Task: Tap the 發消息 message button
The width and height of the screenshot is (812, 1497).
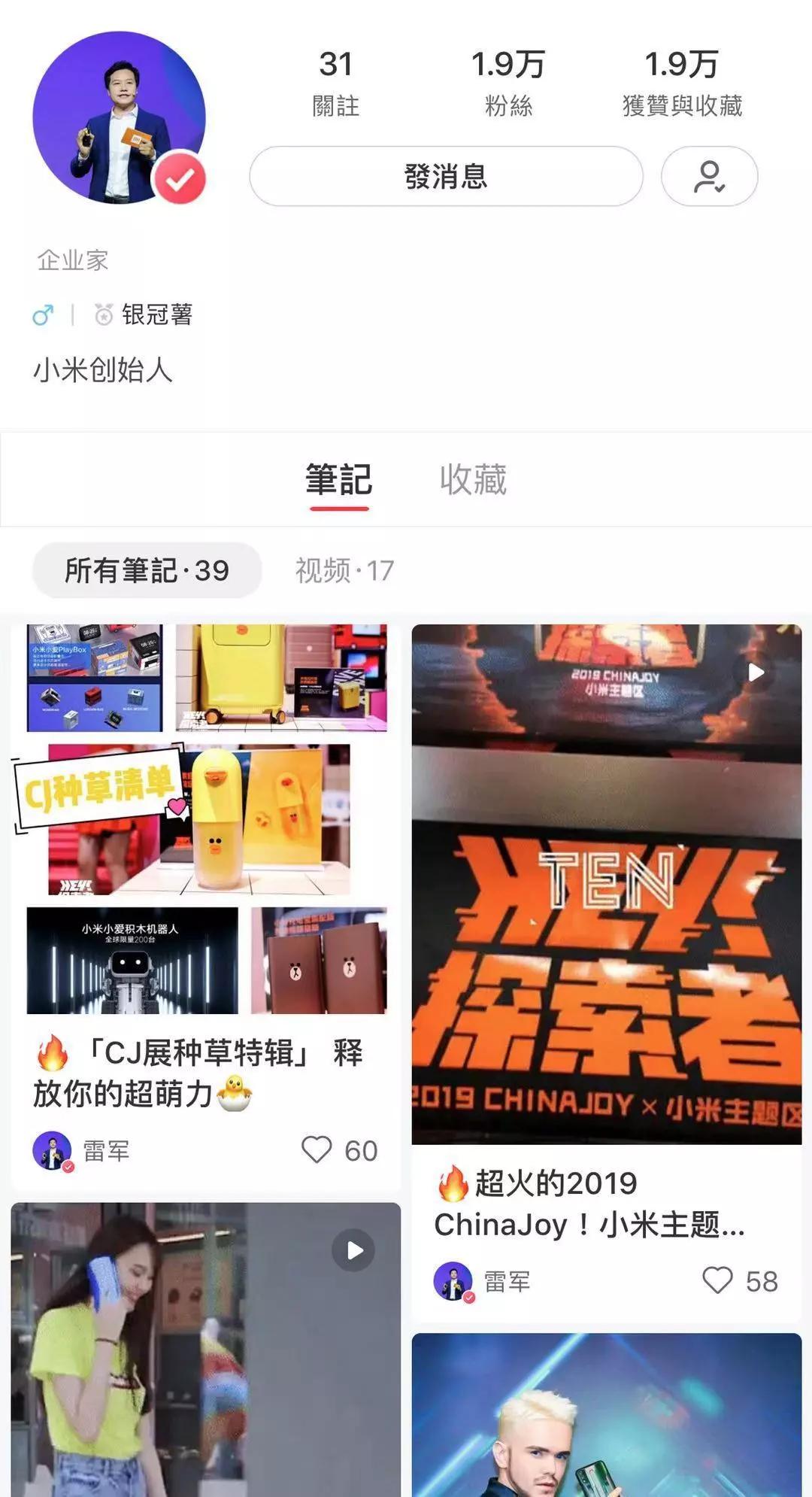Action: pos(446,176)
